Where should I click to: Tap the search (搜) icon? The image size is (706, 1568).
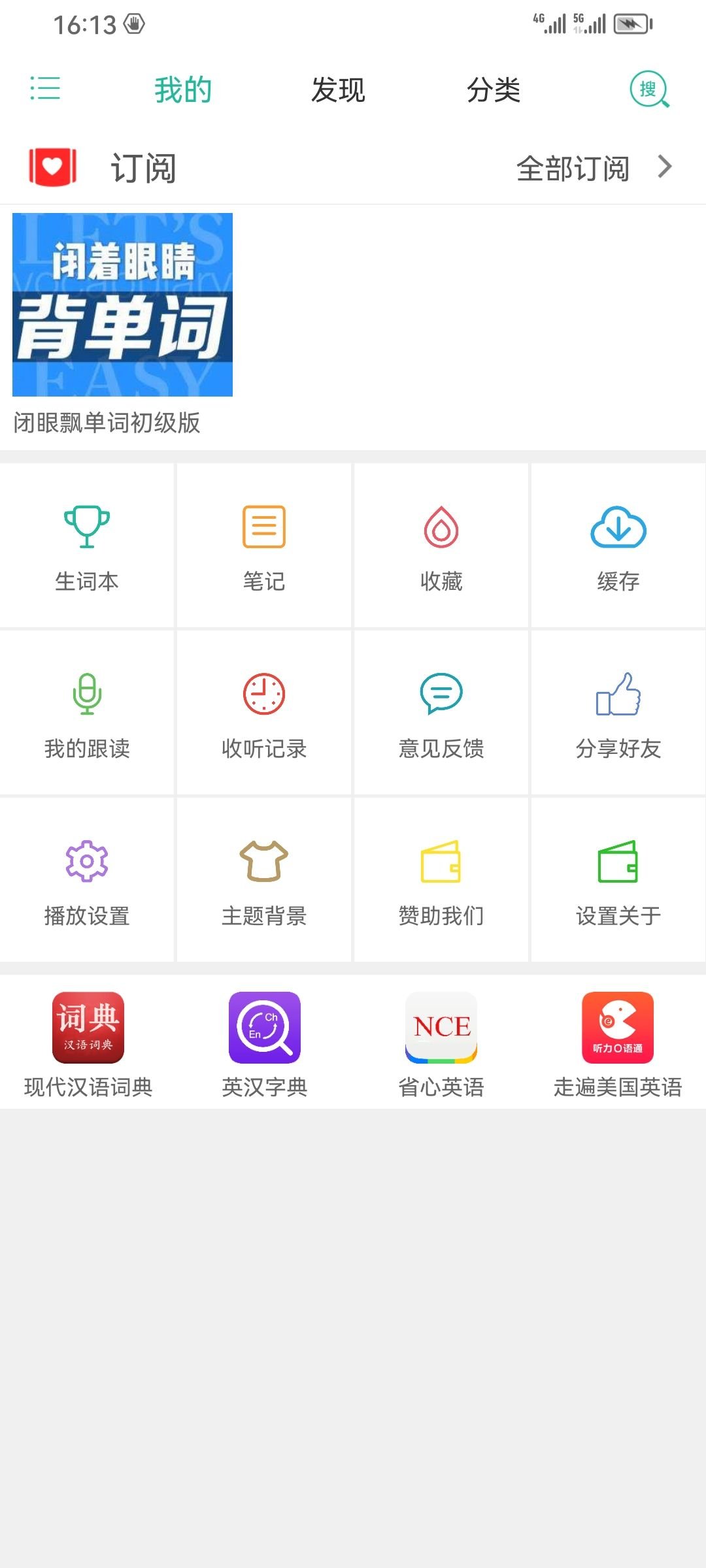tap(649, 90)
